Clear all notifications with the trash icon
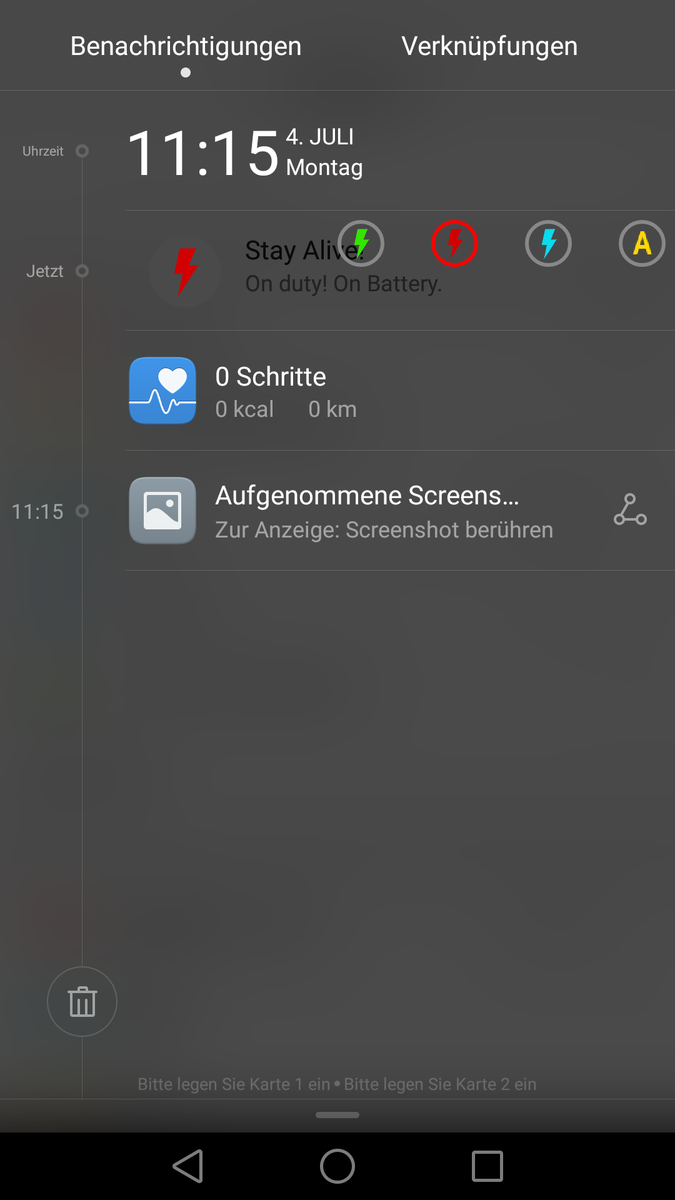This screenshot has height=1200, width=675. click(82, 1001)
